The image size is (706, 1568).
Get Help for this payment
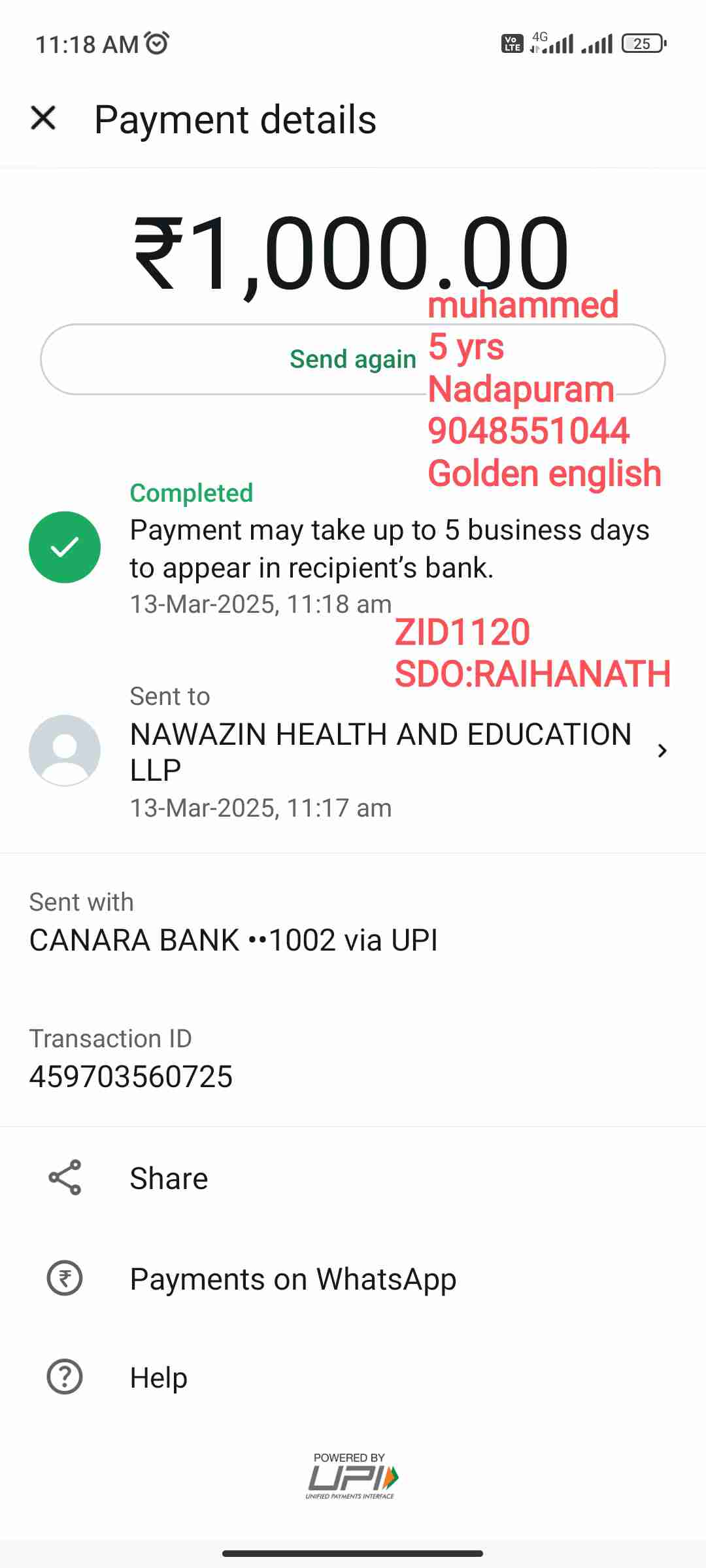click(158, 1378)
